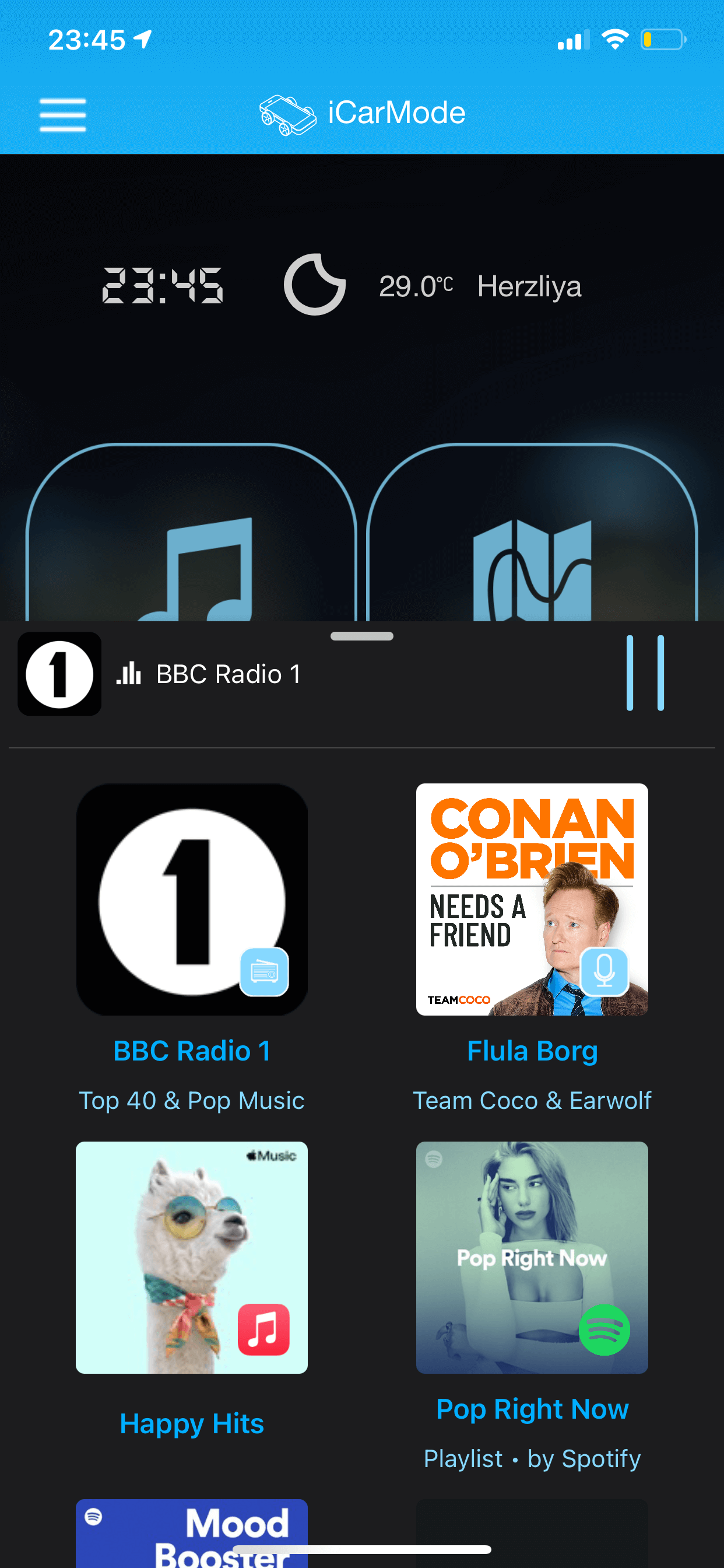
Task: Play the BBC Radio 1 station card
Action: pos(192,899)
